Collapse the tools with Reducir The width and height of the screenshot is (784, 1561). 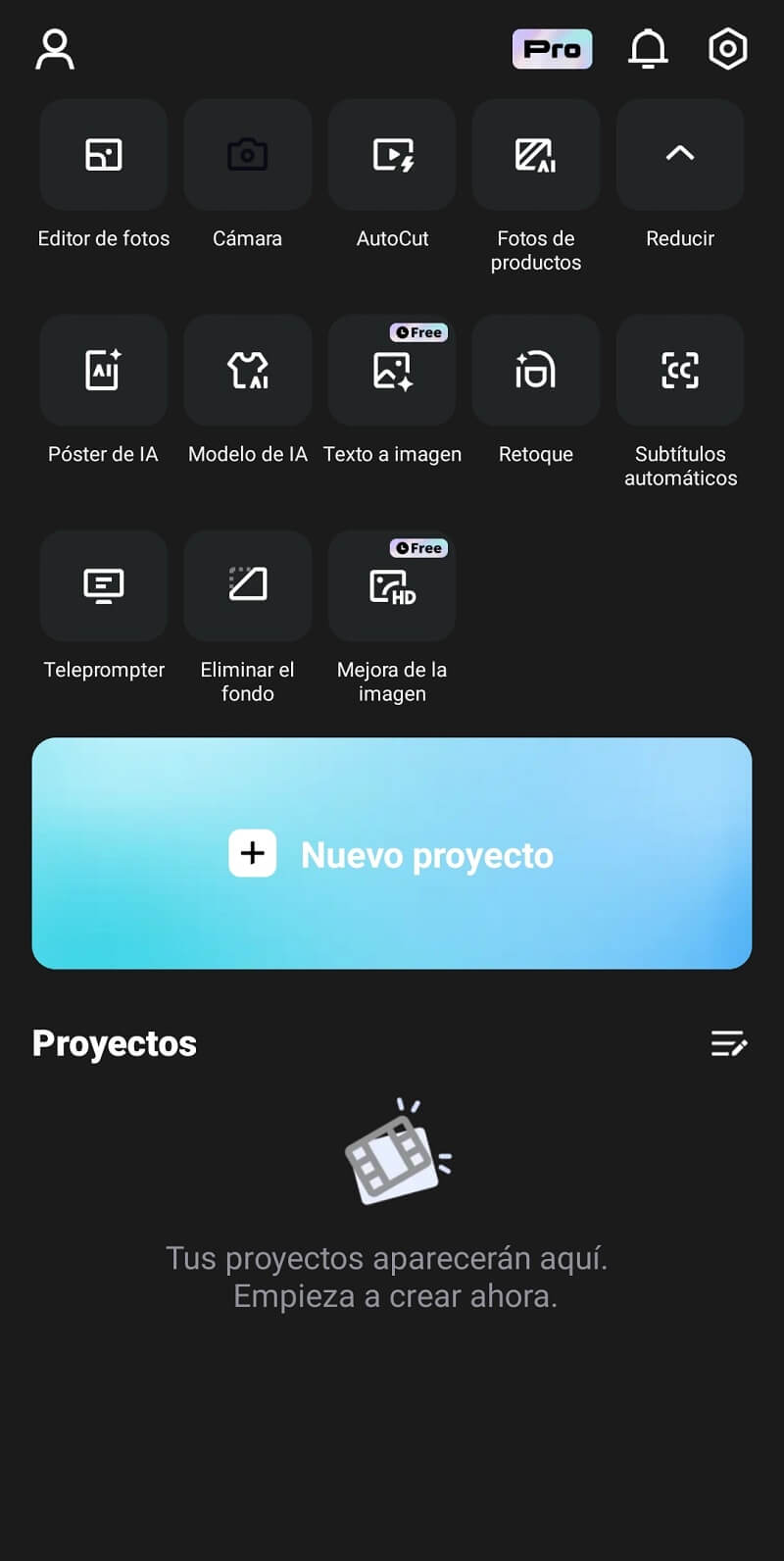click(679, 155)
